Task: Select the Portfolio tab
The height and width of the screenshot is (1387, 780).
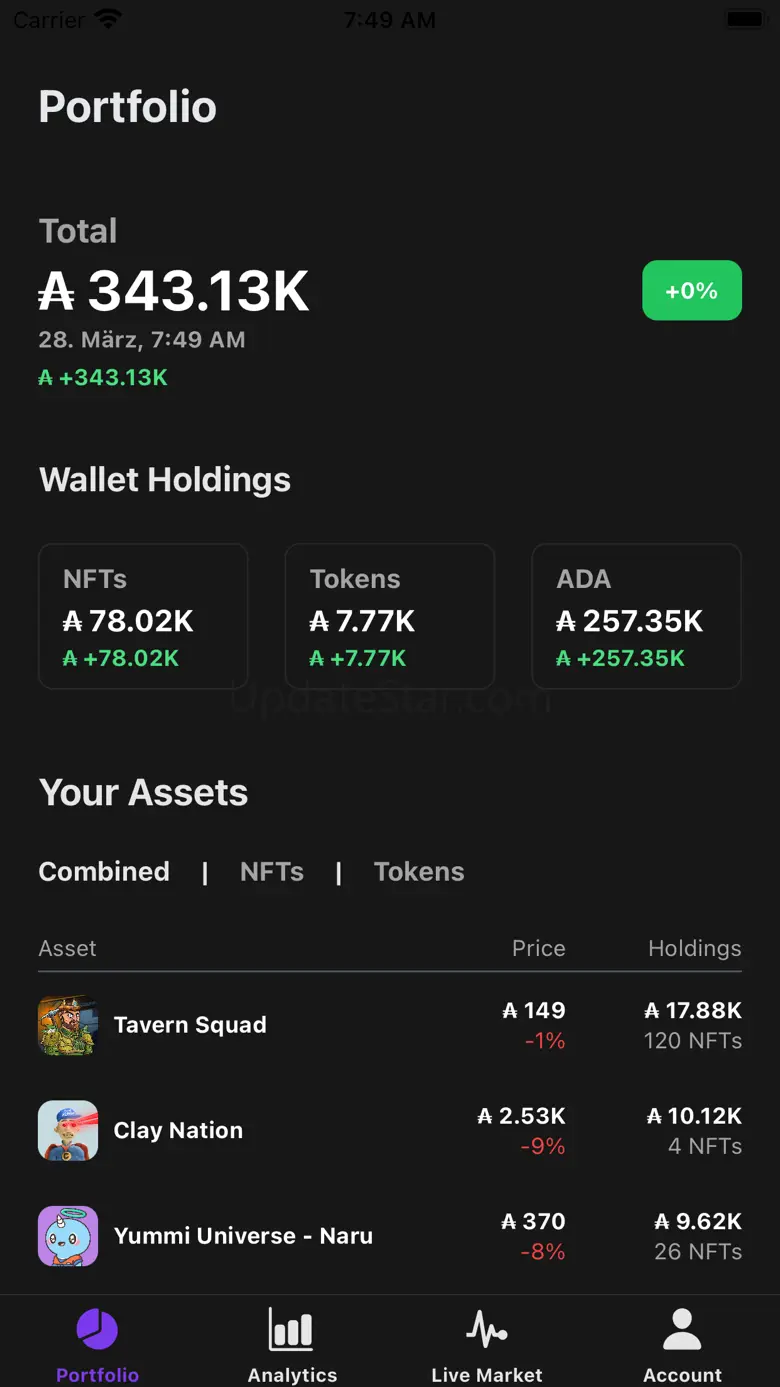Action: pyautogui.click(x=97, y=1344)
